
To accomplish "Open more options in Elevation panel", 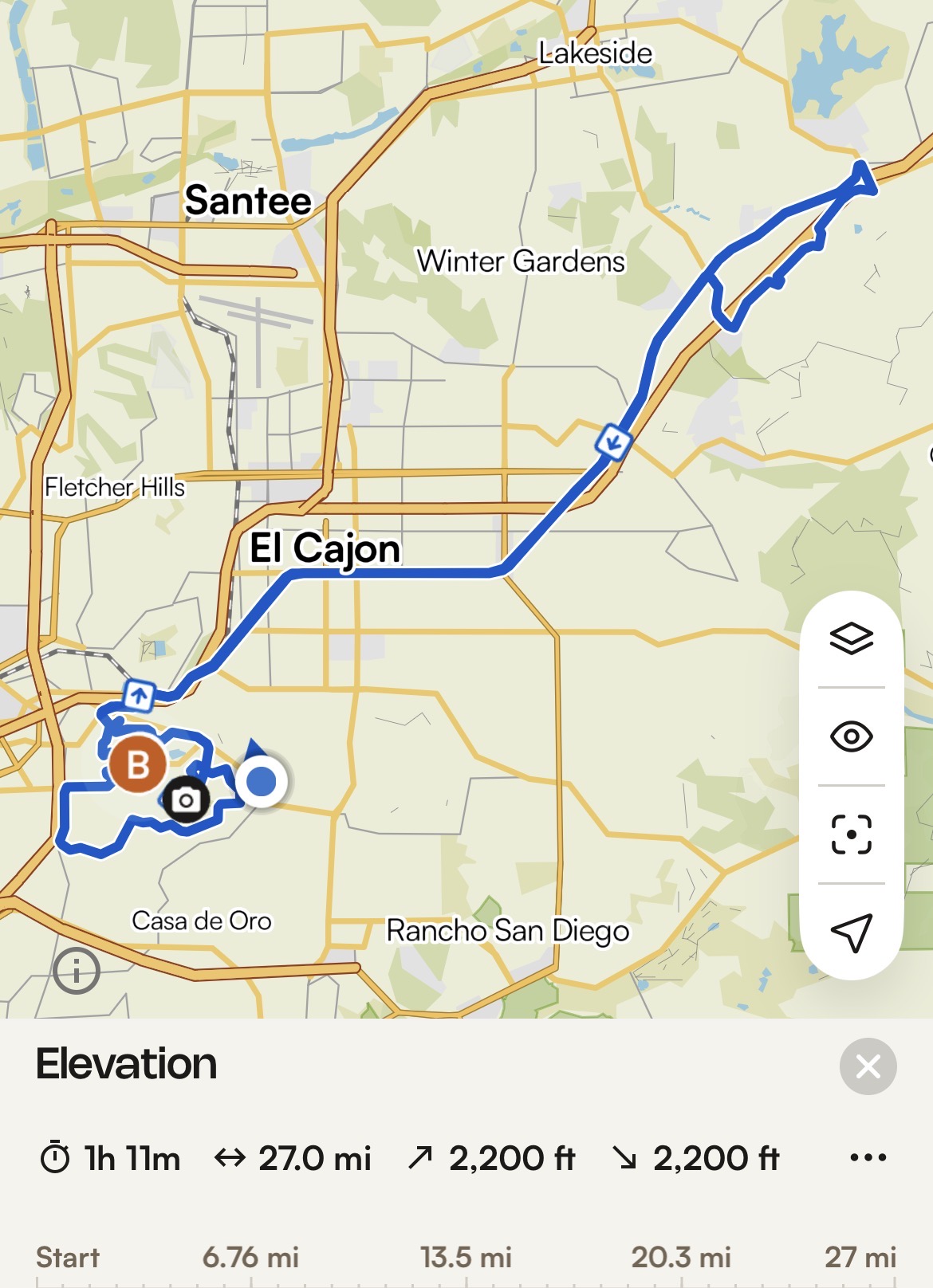I will point(868,1157).
